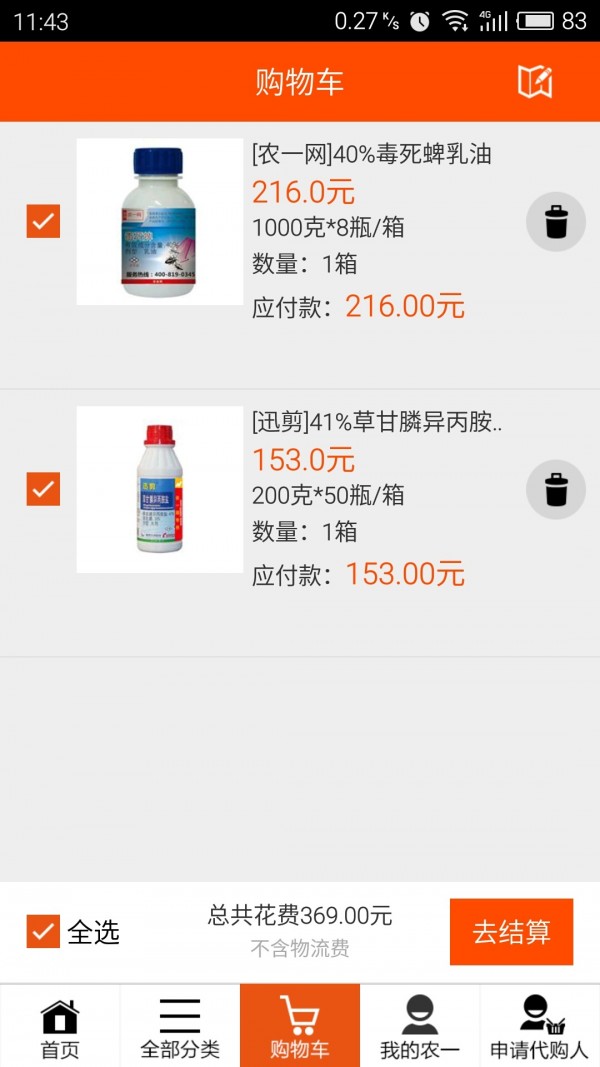
Task: View the 41%草甘膦异丙胺 product image
Action: point(160,489)
